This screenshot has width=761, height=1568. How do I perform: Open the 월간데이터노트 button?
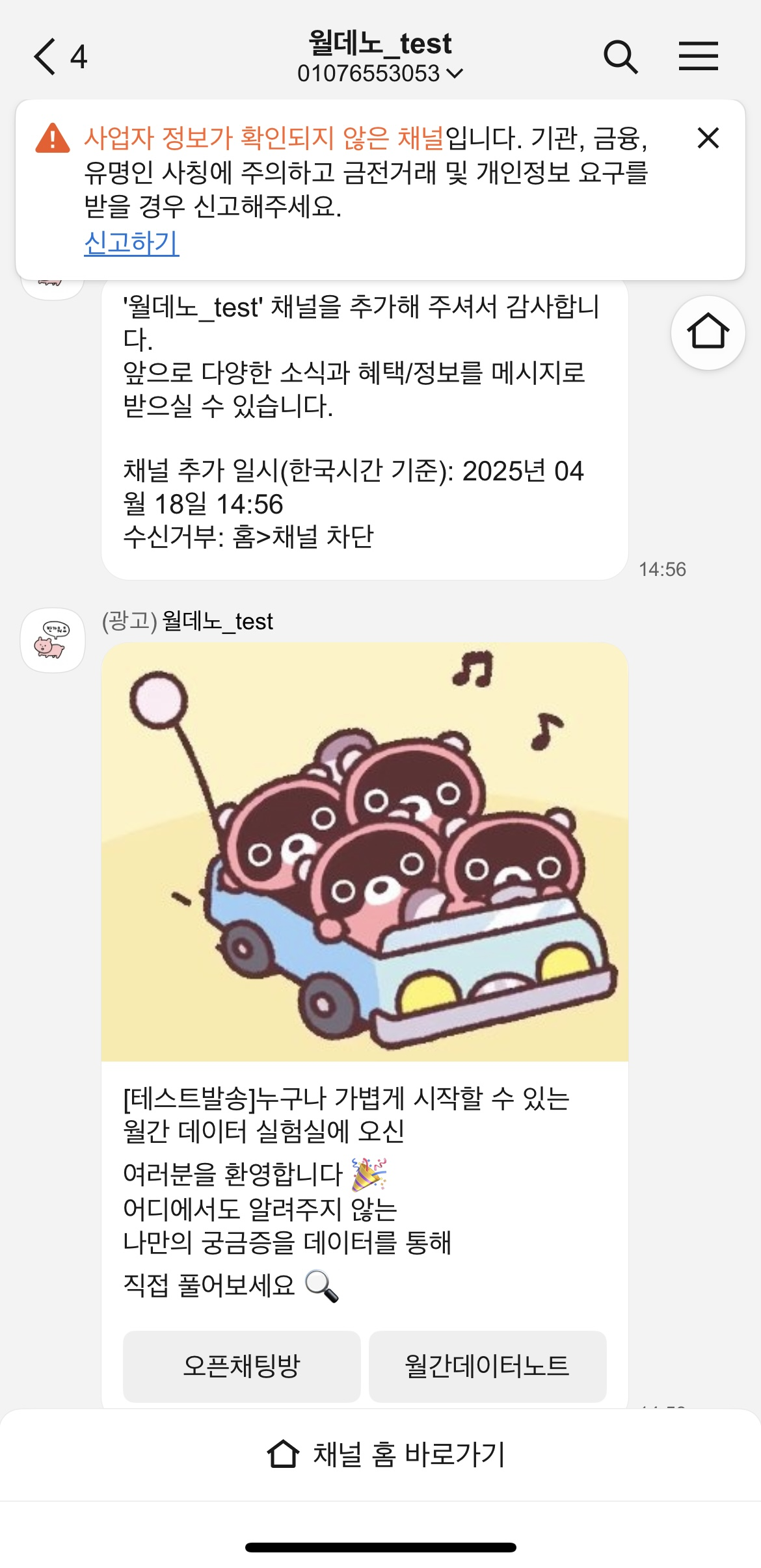(x=487, y=1366)
